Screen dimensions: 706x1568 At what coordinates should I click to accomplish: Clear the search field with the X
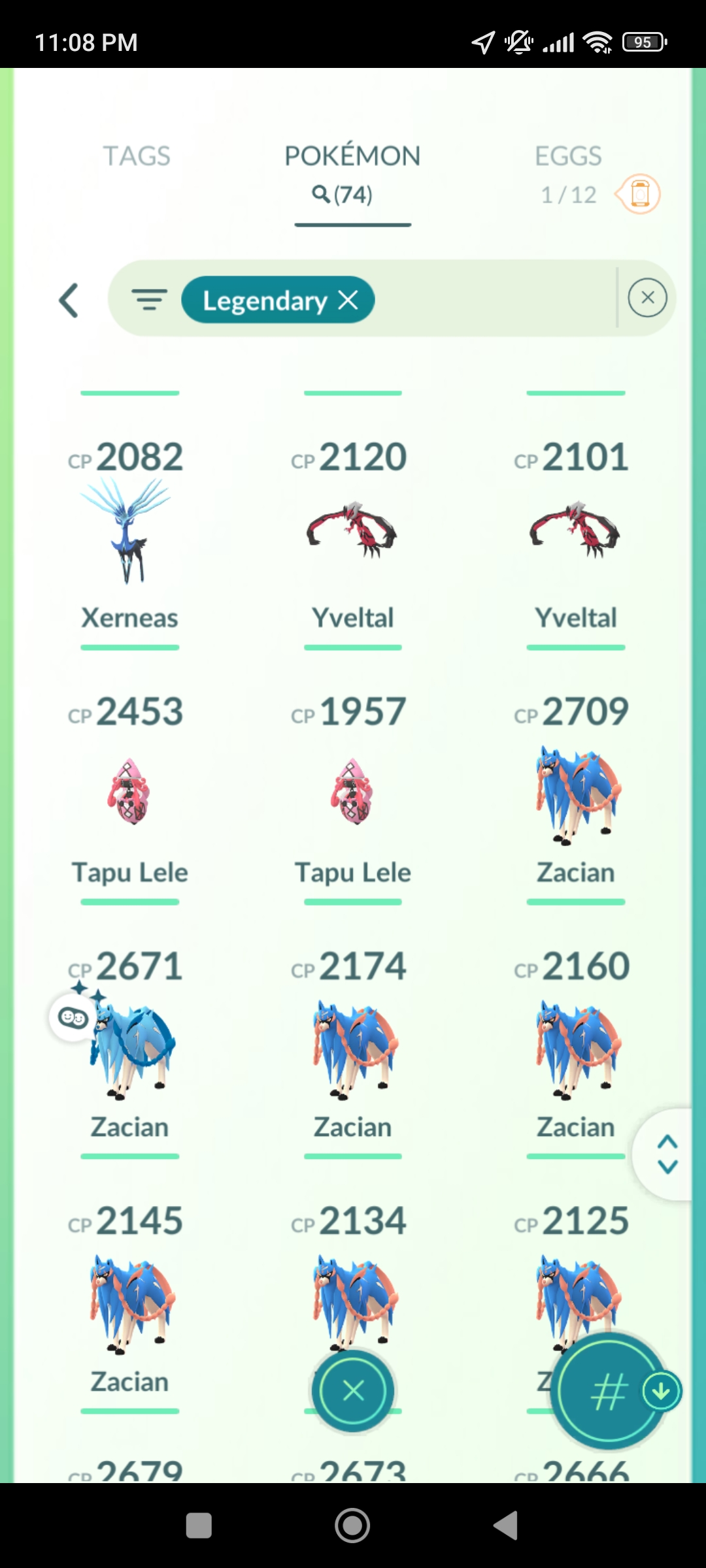click(x=647, y=298)
